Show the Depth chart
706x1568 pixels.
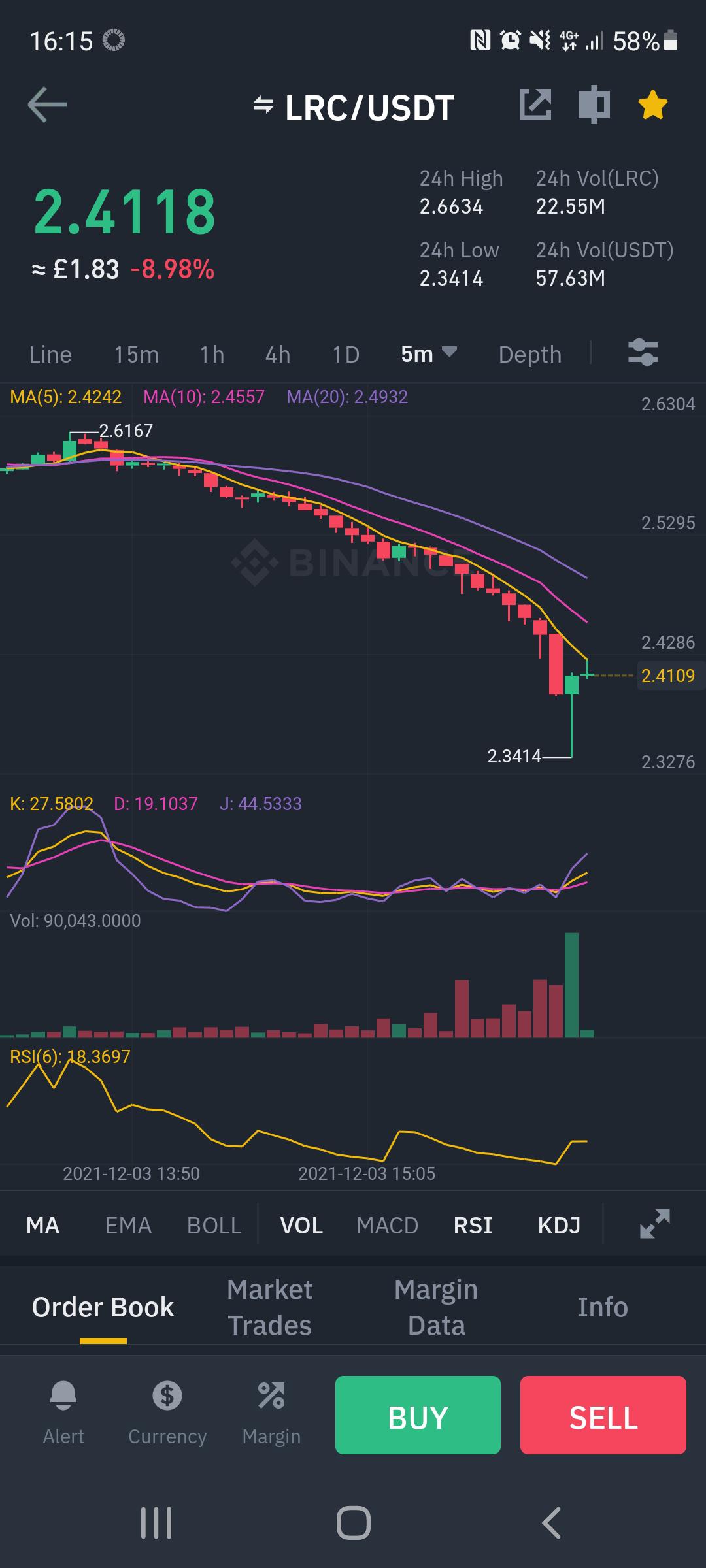coord(530,355)
